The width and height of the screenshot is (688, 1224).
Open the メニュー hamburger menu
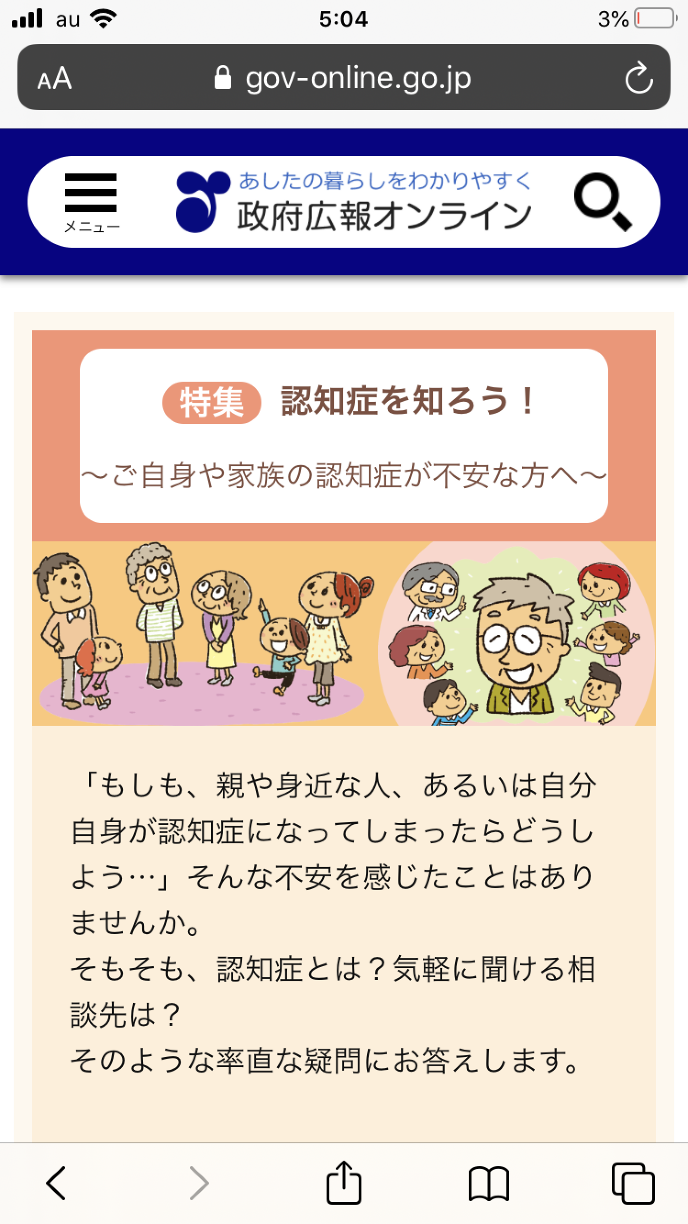click(91, 201)
